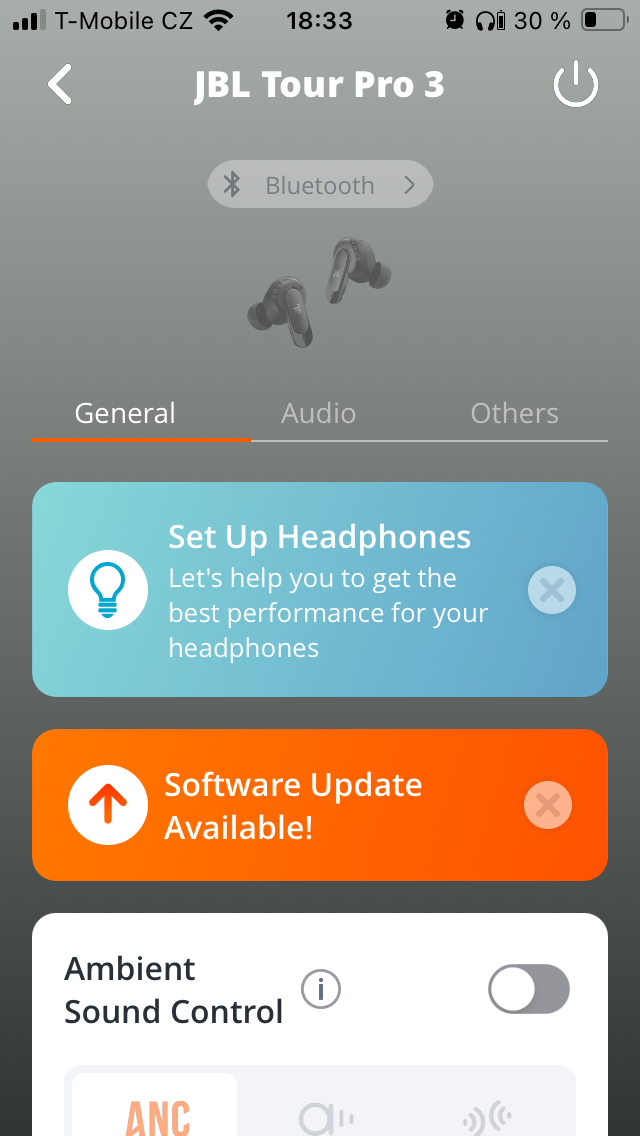The image size is (640, 1136).
Task: Go back with the top-left arrow
Action: click(61, 85)
